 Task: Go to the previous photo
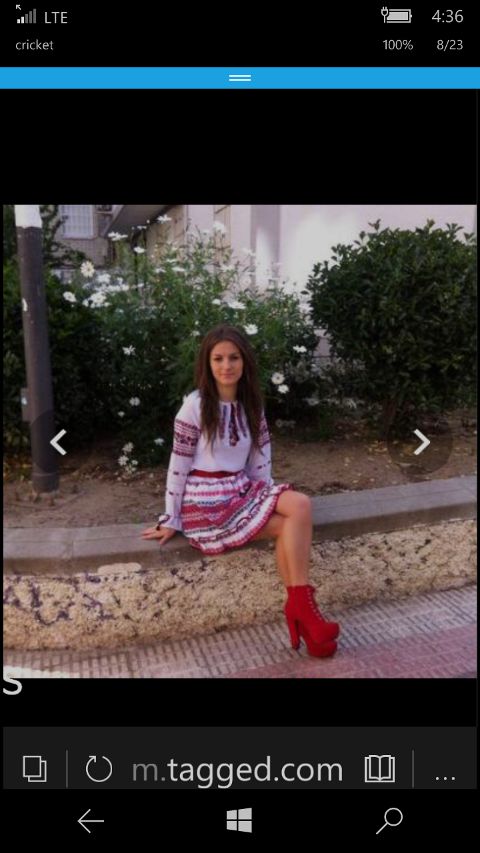pos(58,442)
